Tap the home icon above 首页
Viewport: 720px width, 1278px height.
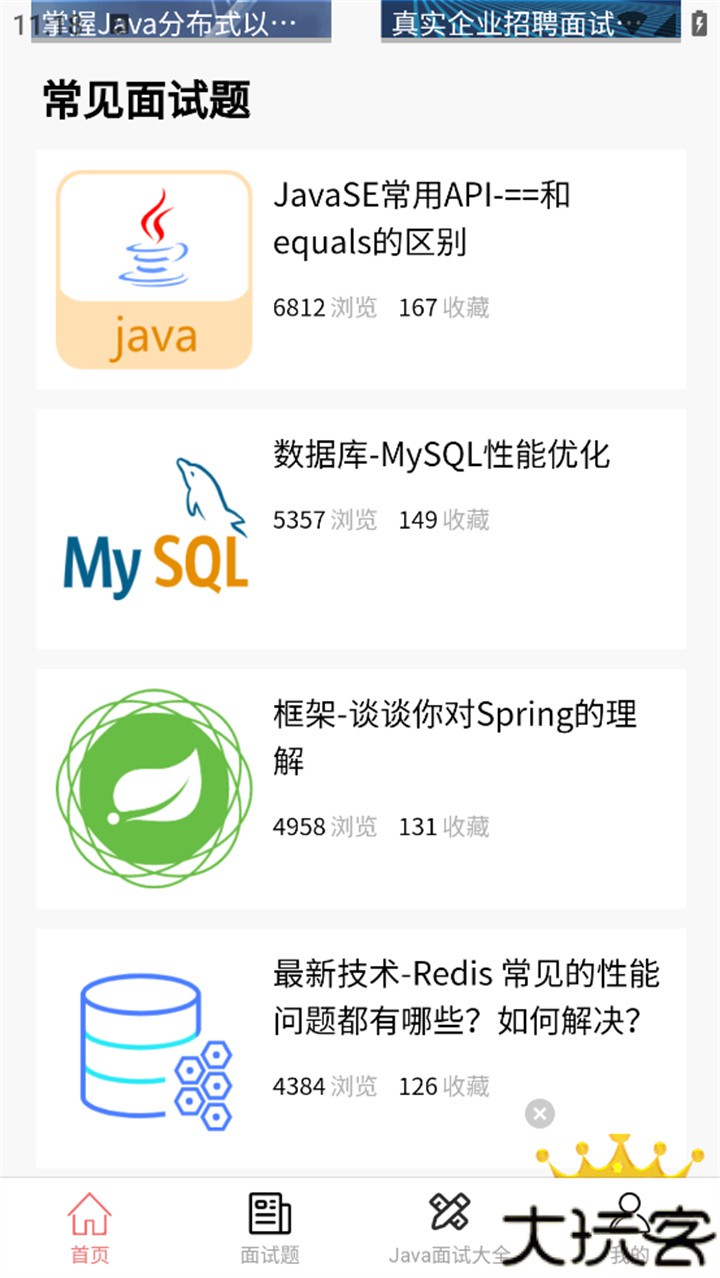(89, 1213)
